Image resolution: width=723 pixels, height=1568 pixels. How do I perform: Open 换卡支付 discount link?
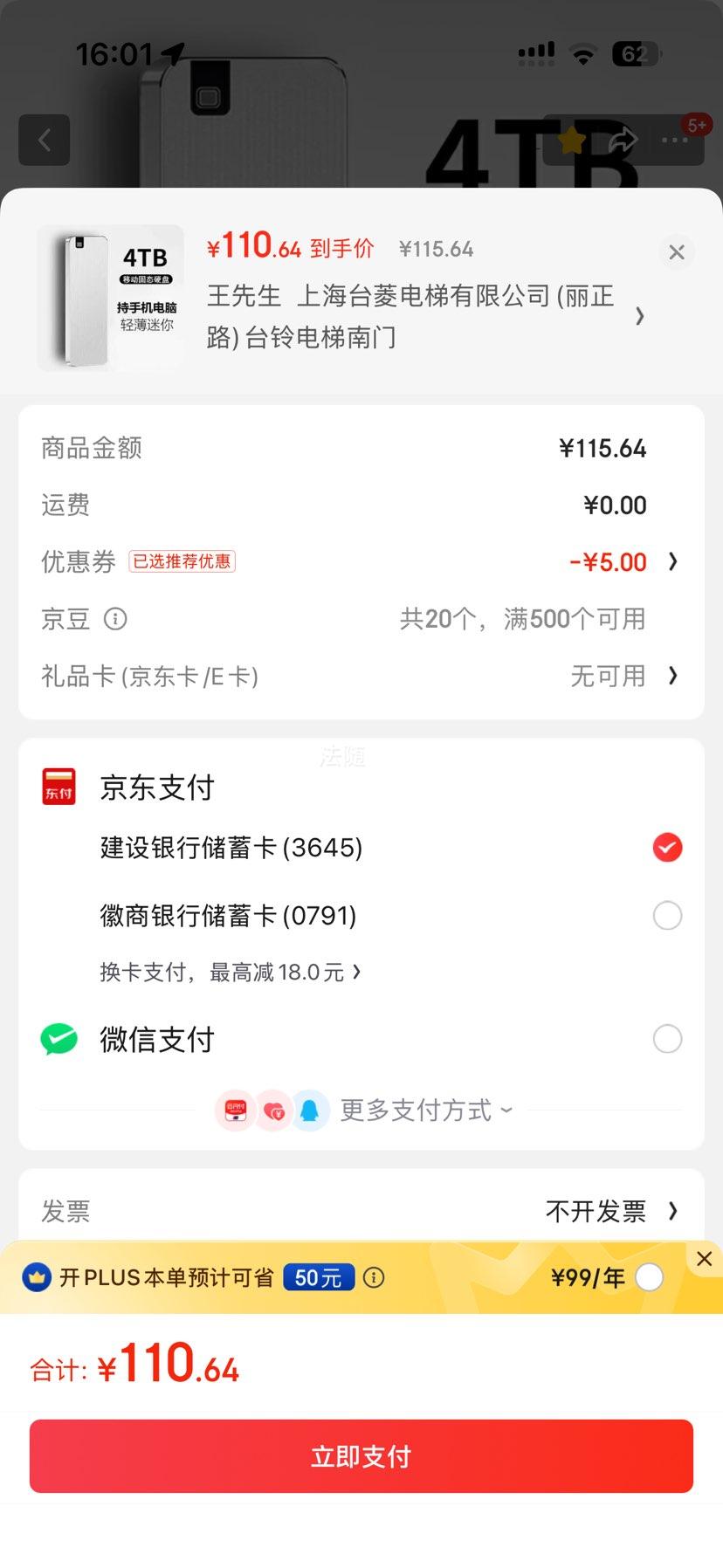(231, 973)
